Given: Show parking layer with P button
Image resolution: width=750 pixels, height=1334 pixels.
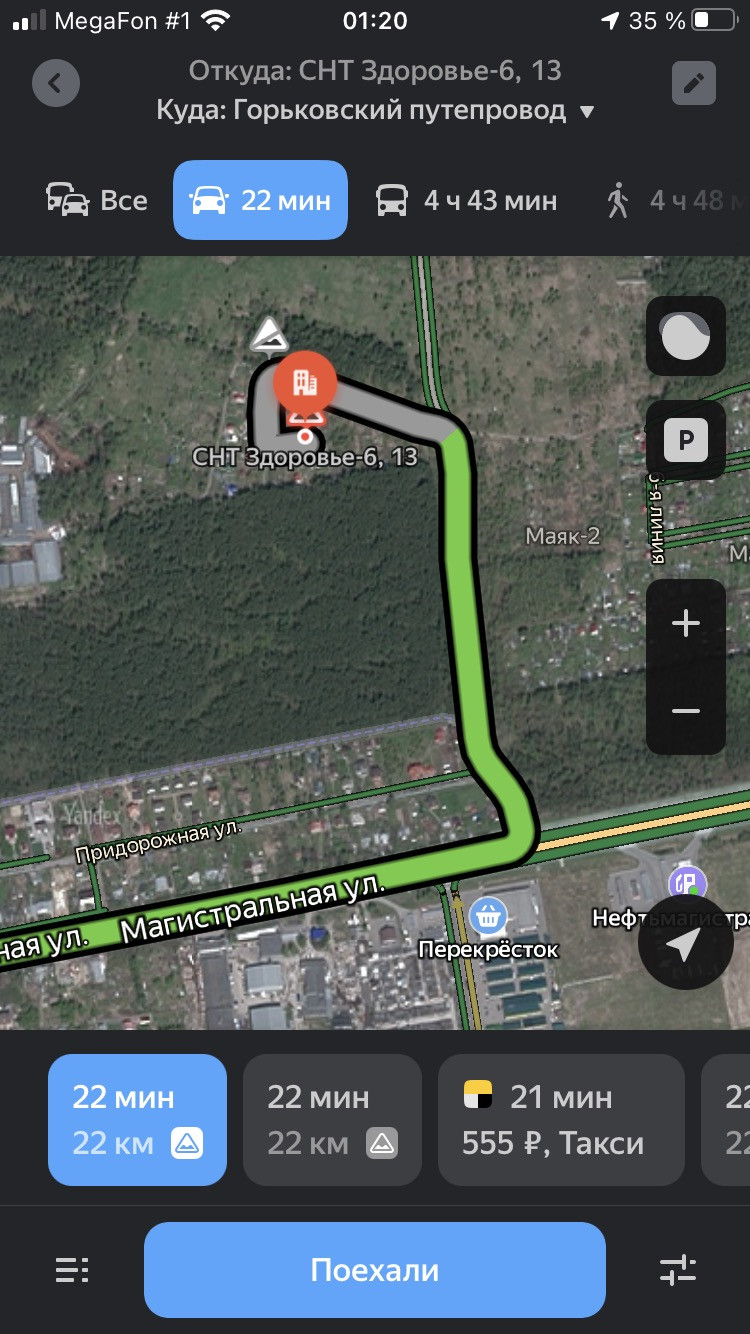Looking at the screenshot, I should point(686,441).
